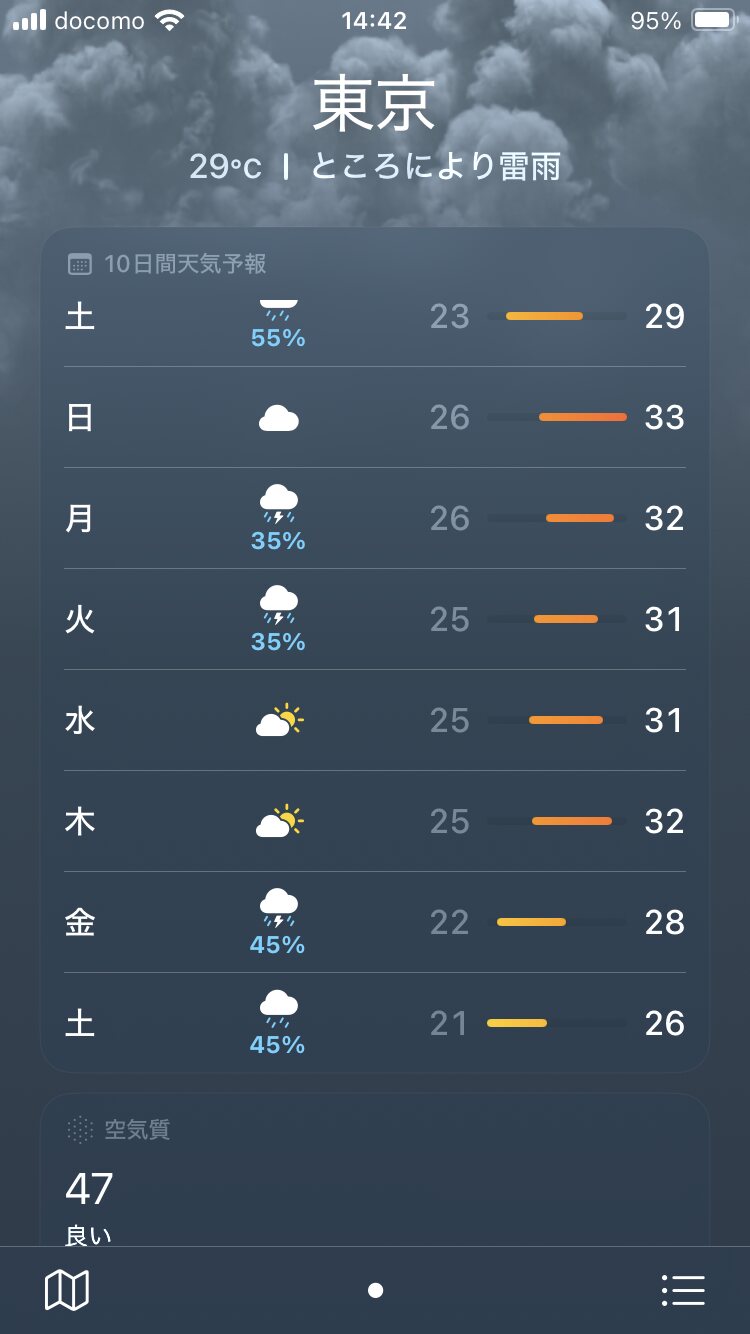Screen dimensions: 750x1334
Task: Open Thursday (木) forecast row
Action: click(375, 822)
